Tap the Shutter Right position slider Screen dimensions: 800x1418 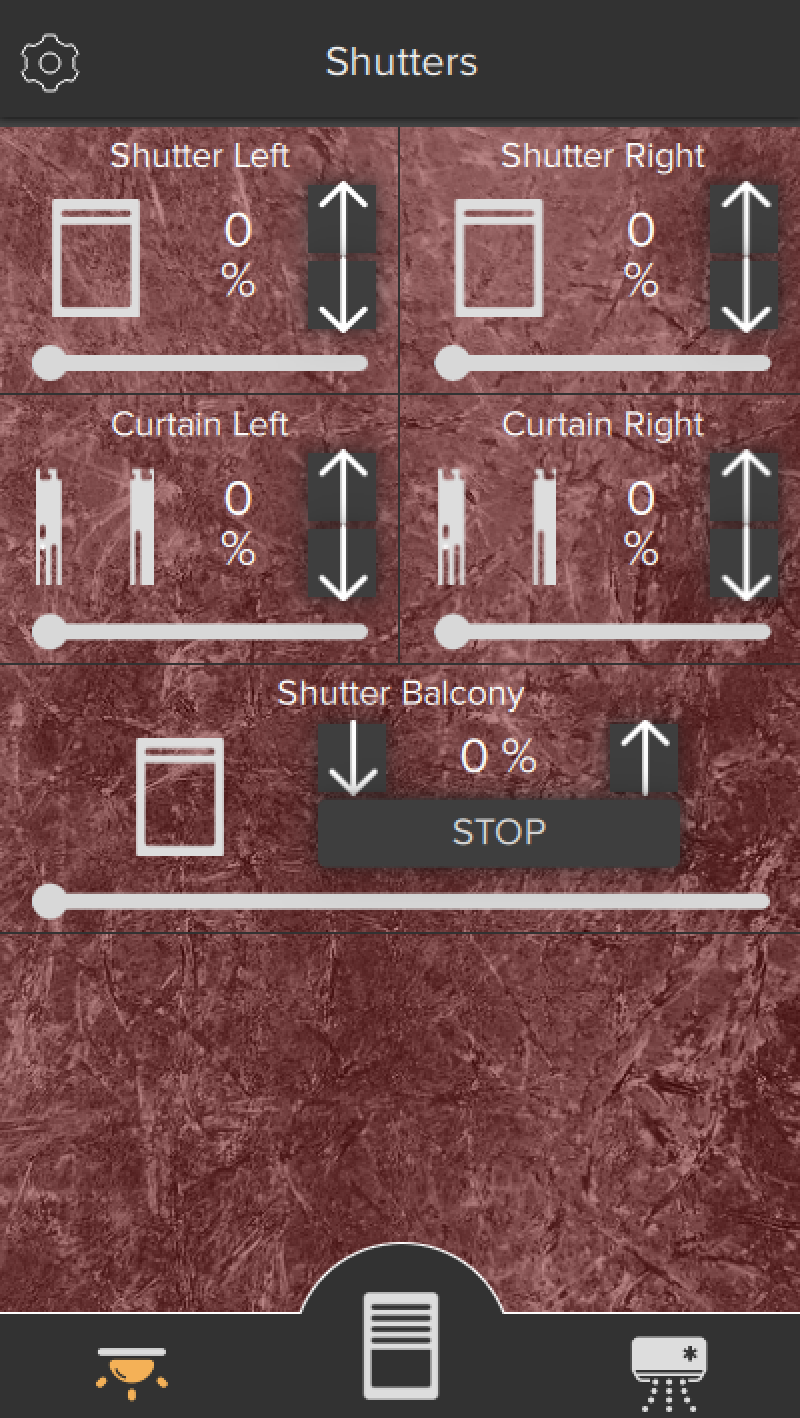[x=602, y=363]
